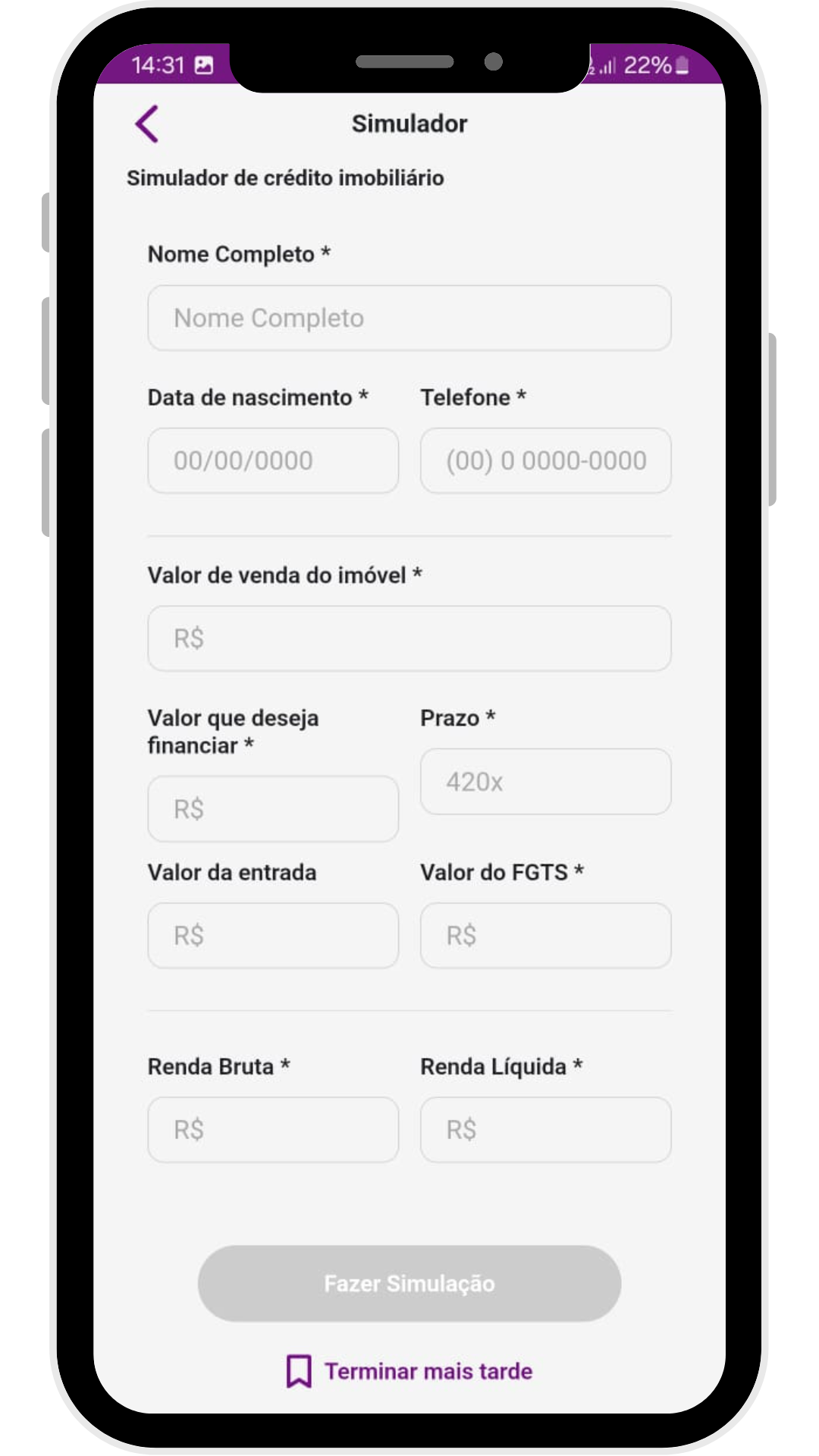The height and width of the screenshot is (1456, 819).
Task: Tap the Fazer Simulação button
Action: click(x=409, y=1283)
